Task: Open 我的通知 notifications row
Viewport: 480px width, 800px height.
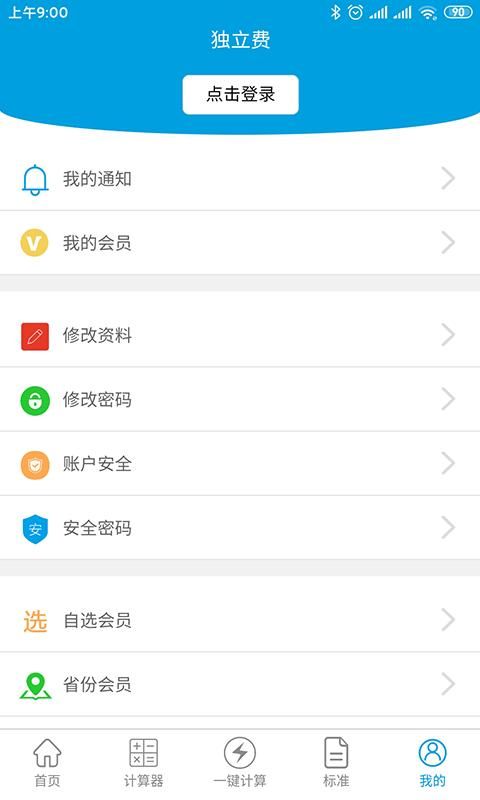Action: click(x=240, y=179)
